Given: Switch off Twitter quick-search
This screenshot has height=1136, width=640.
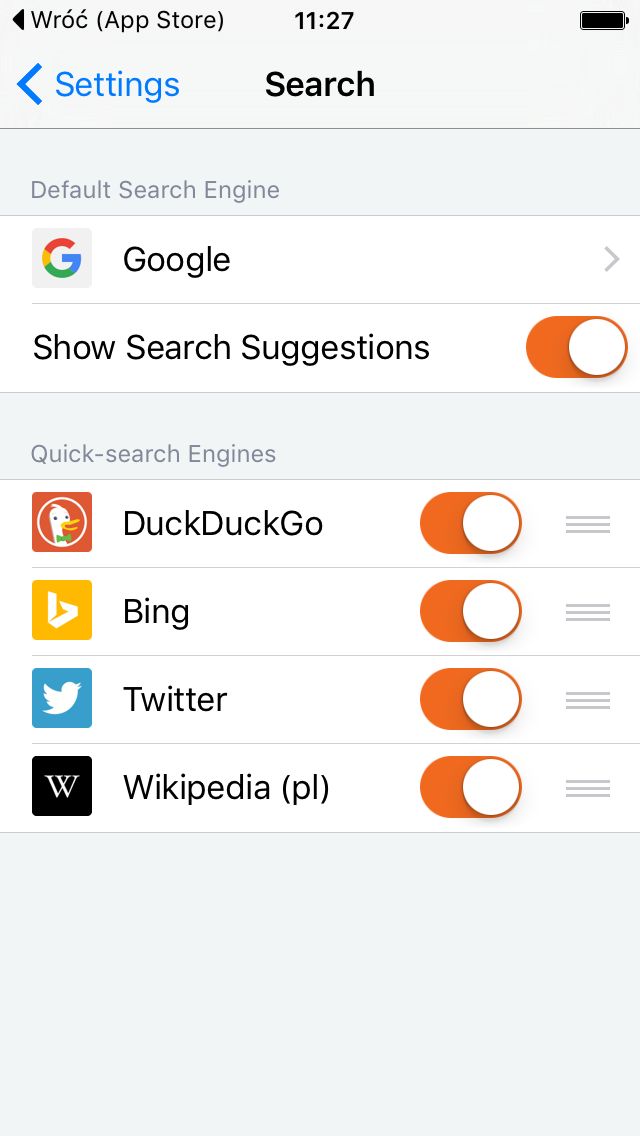Looking at the screenshot, I should point(471,699).
